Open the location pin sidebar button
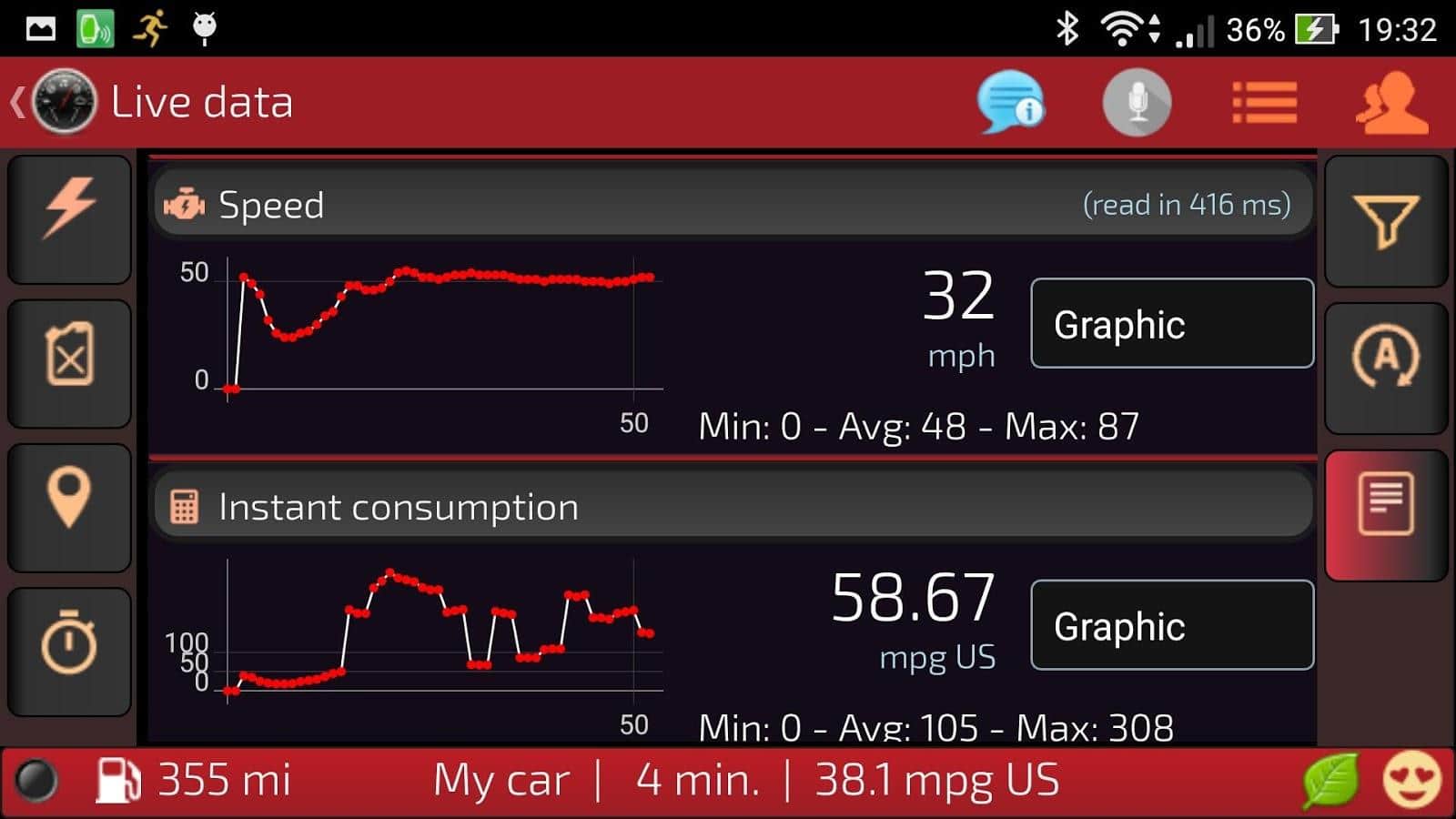The image size is (1456, 819). (69, 507)
